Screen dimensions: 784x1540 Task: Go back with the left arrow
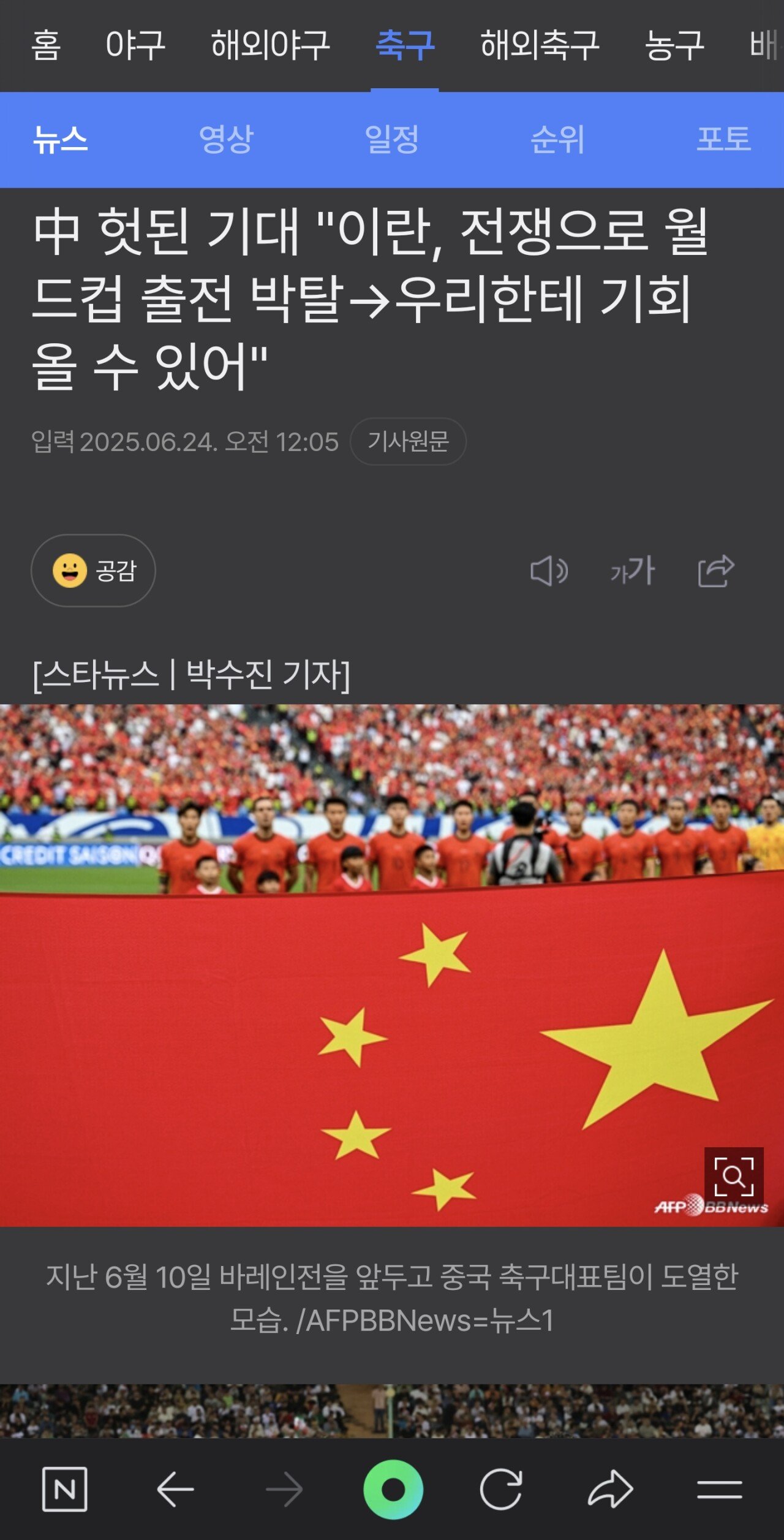pyautogui.click(x=175, y=1489)
